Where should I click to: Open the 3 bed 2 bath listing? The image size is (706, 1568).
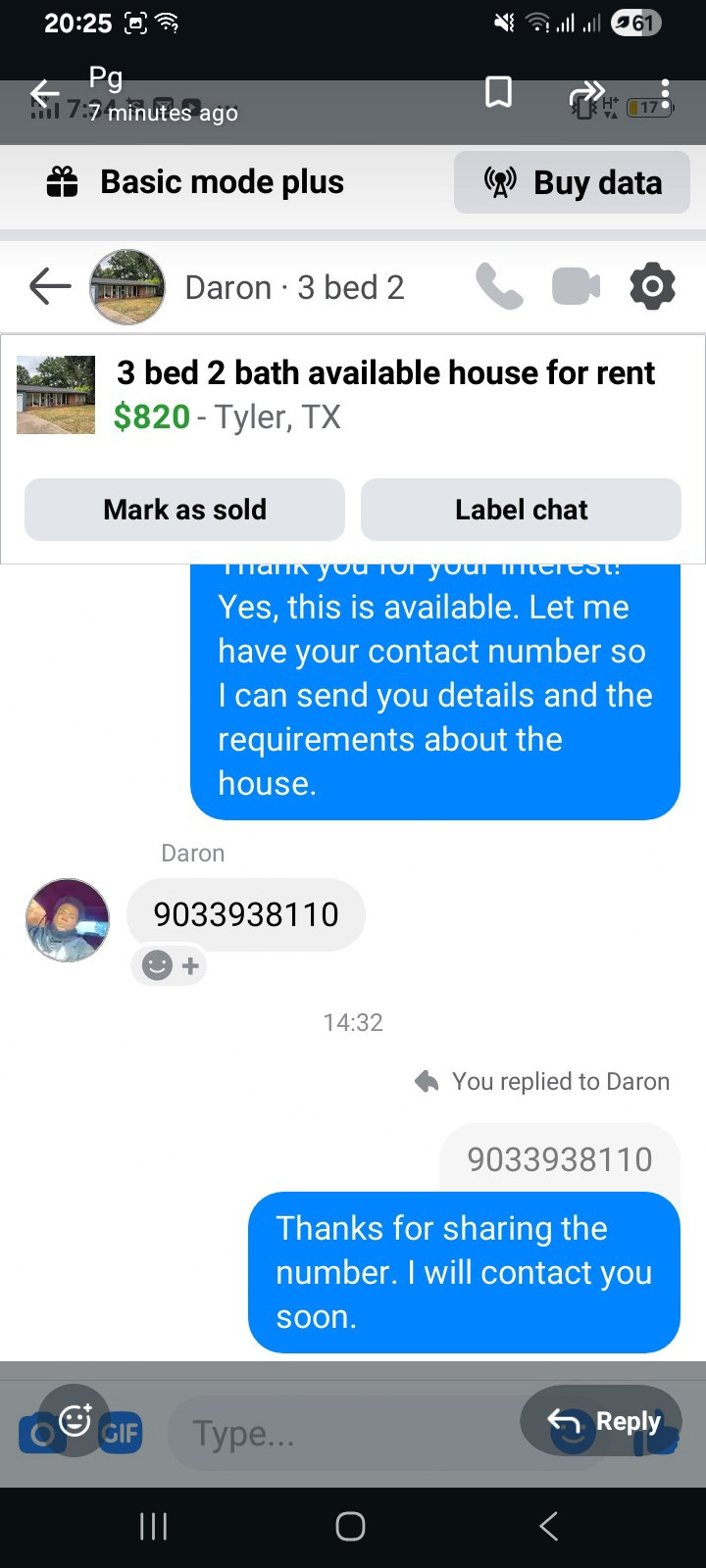tap(384, 373)
